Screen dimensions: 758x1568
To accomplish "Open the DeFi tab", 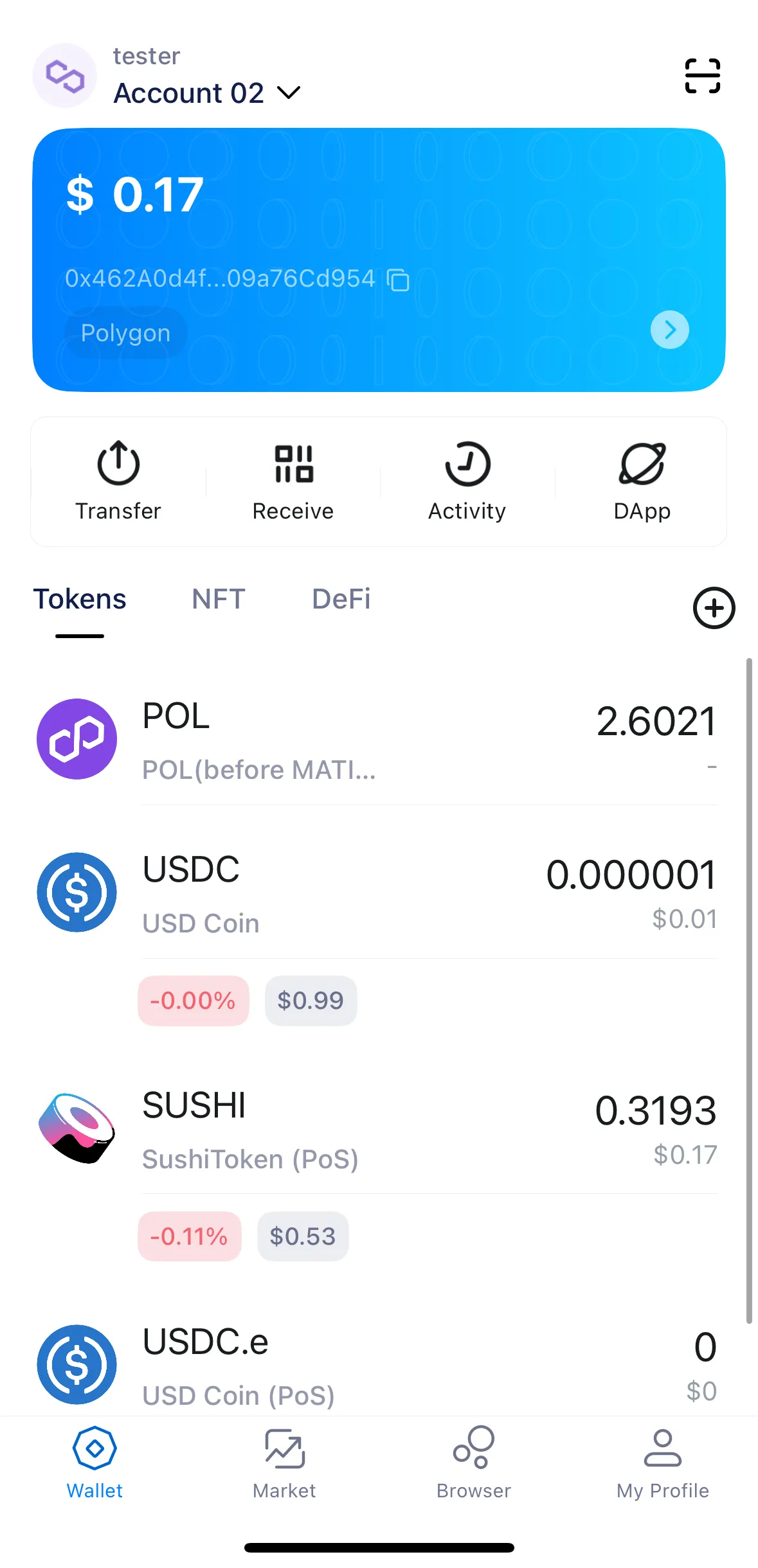I will point(341,599).
